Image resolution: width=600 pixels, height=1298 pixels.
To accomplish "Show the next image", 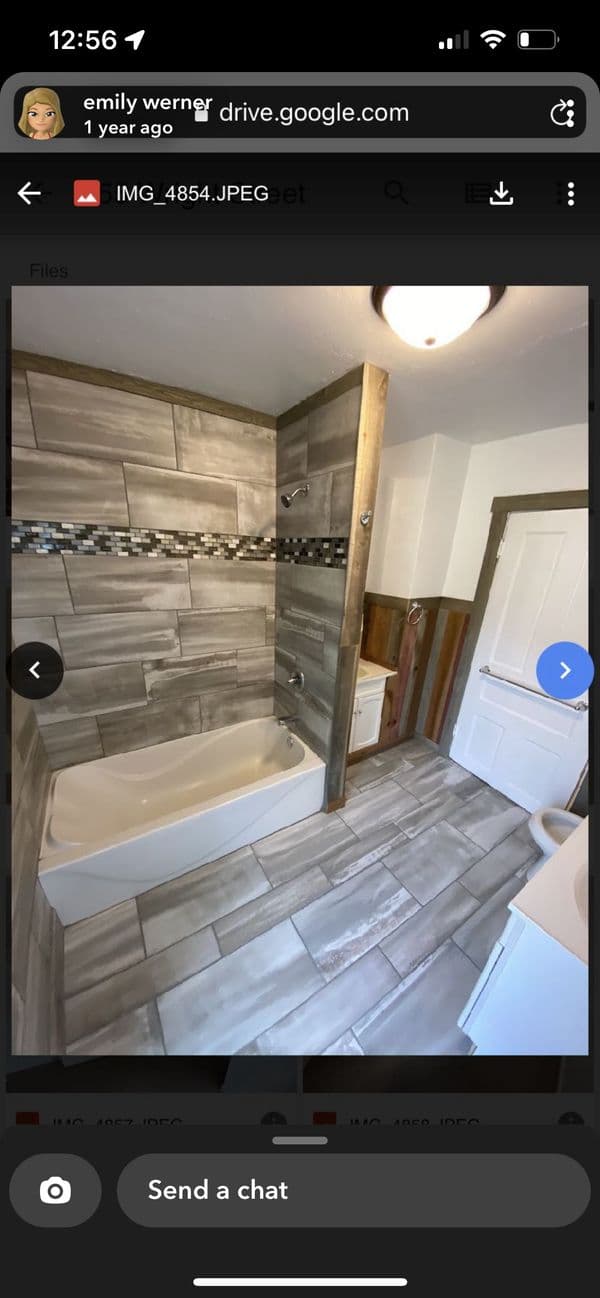I will point(564,670).
